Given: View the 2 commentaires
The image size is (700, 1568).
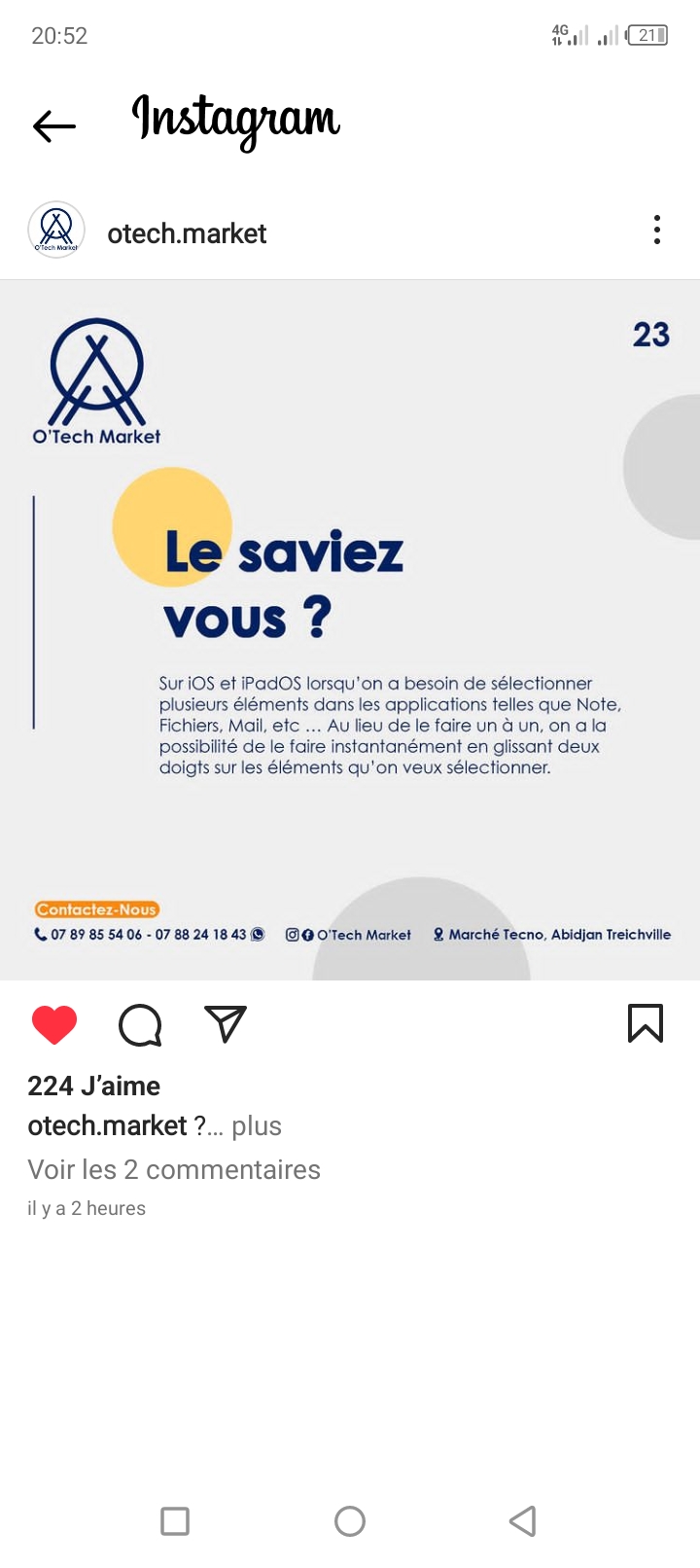Looking at the screenshot, I should pos(174,1169).
